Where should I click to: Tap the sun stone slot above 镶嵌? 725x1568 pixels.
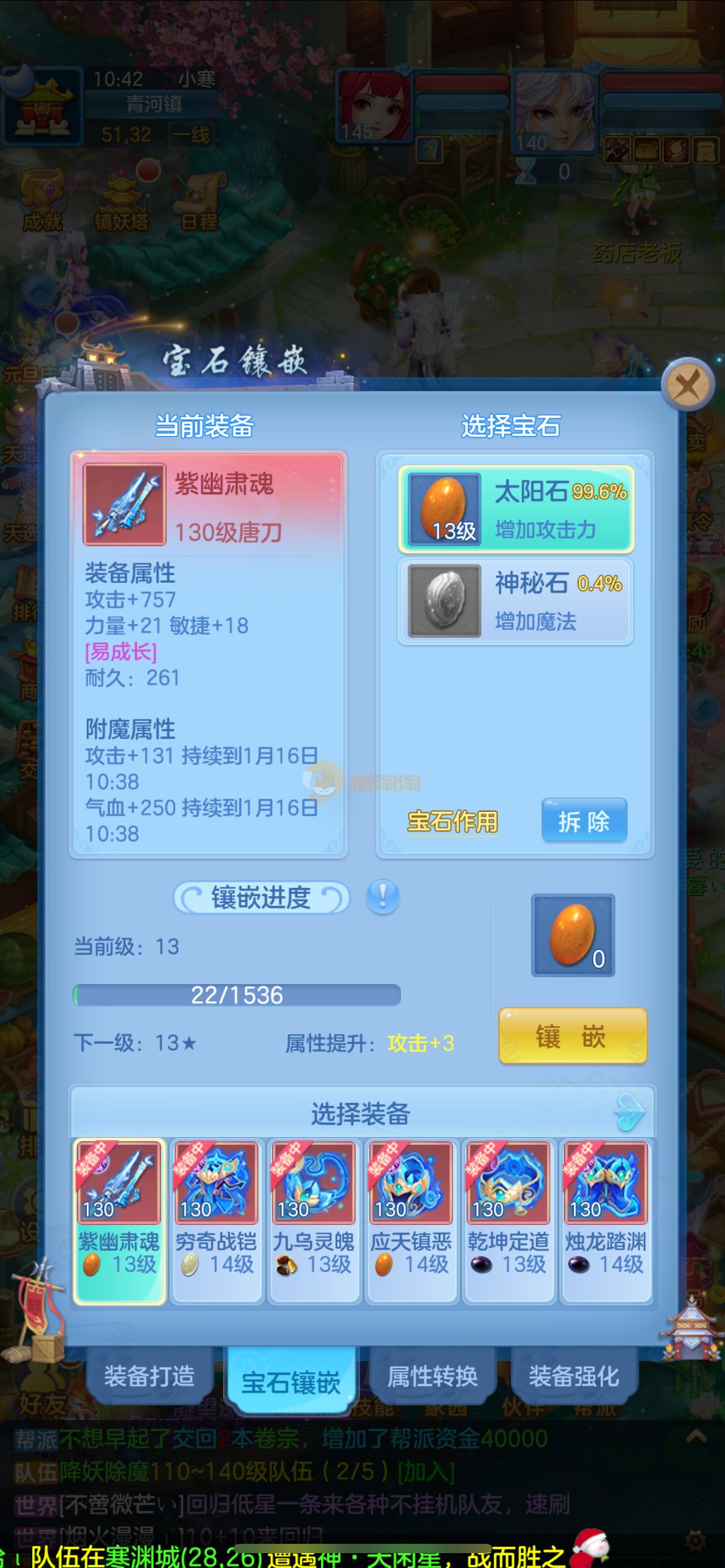pos(573,935)
